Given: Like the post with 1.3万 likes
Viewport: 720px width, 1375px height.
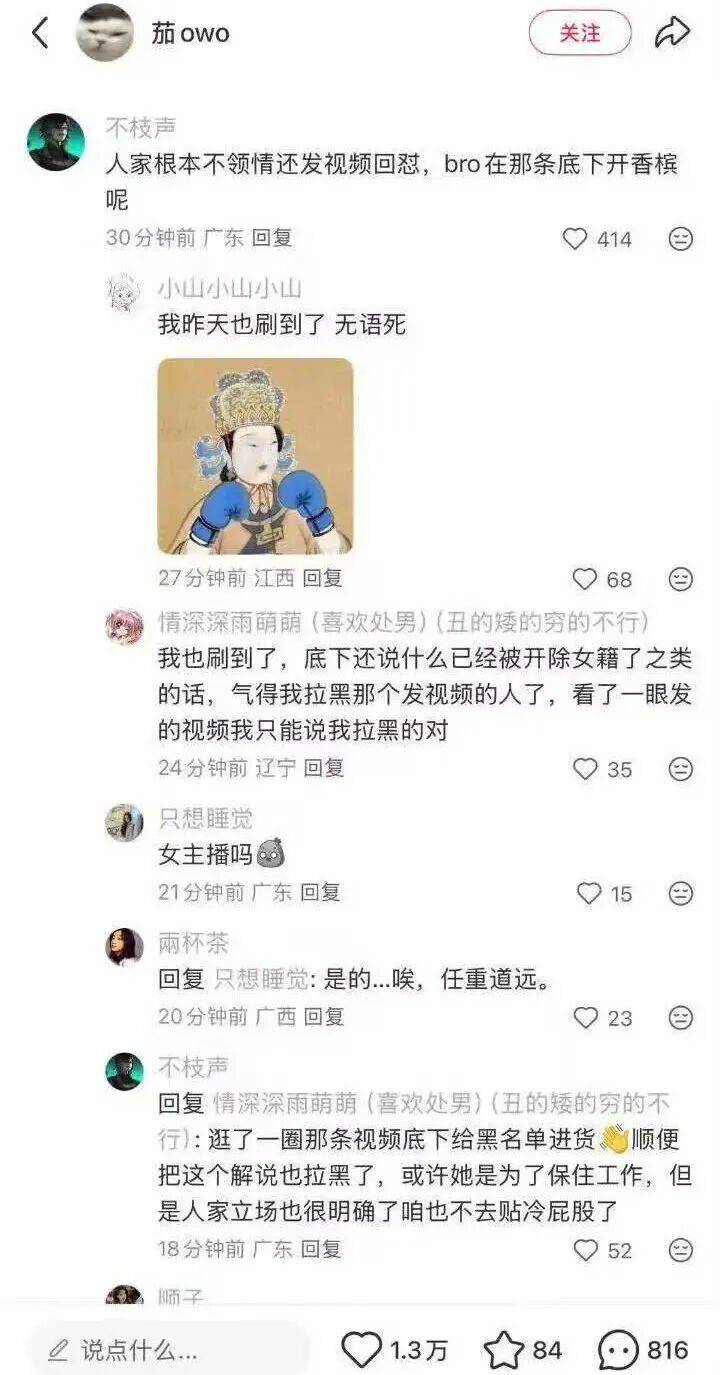Looking at the screenshot, I should [x=361, y=1350].
